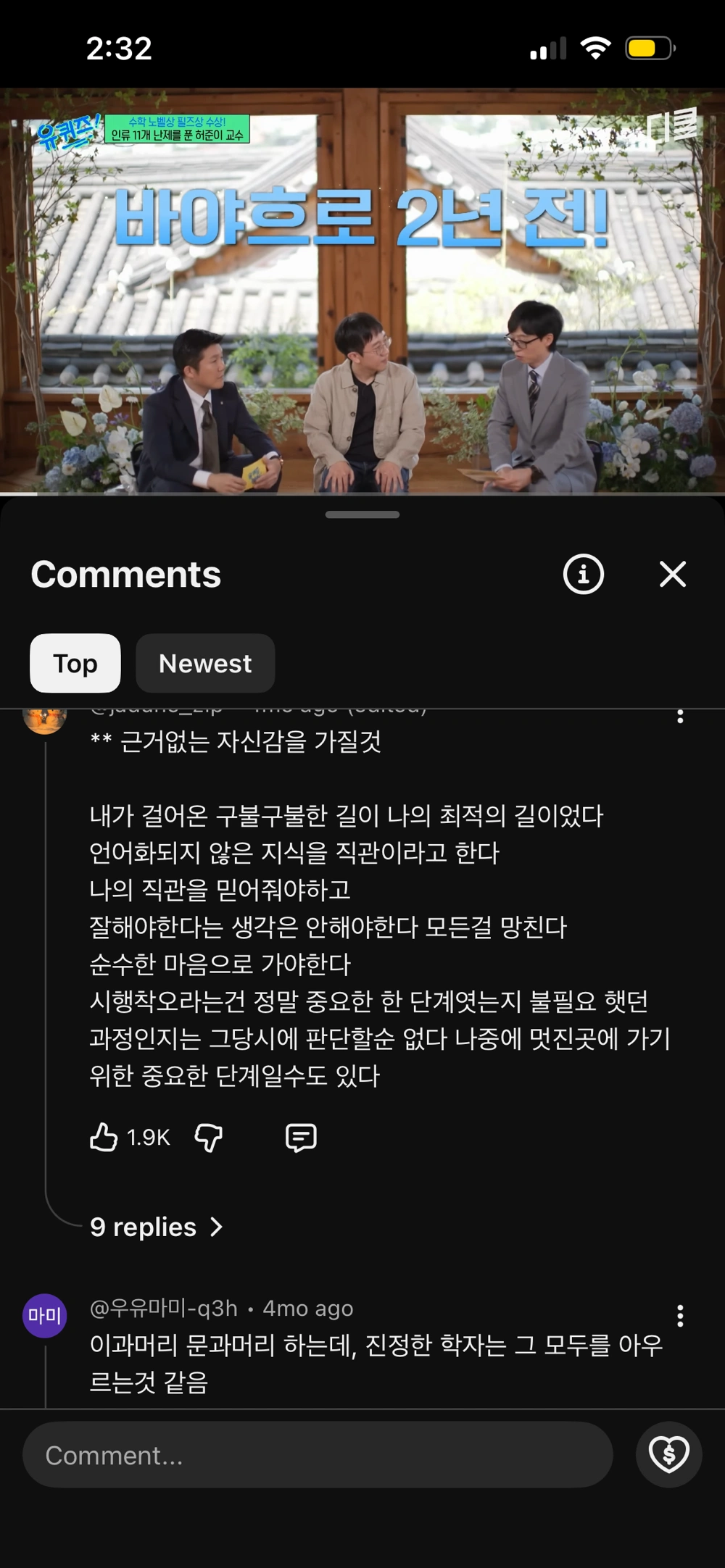Switch to the Newest comments tab

205,663
